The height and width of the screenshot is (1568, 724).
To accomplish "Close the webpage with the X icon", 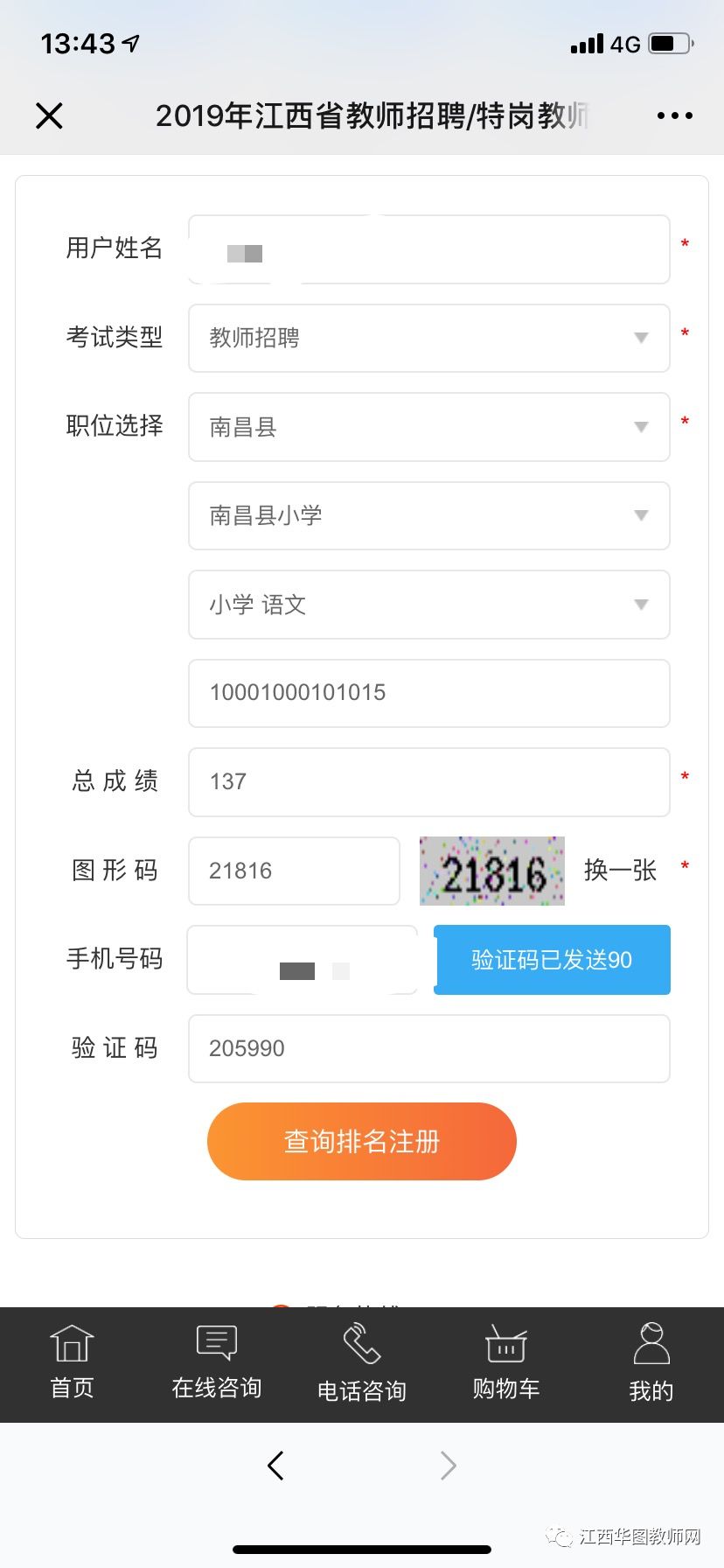I will tap(49, 115).
